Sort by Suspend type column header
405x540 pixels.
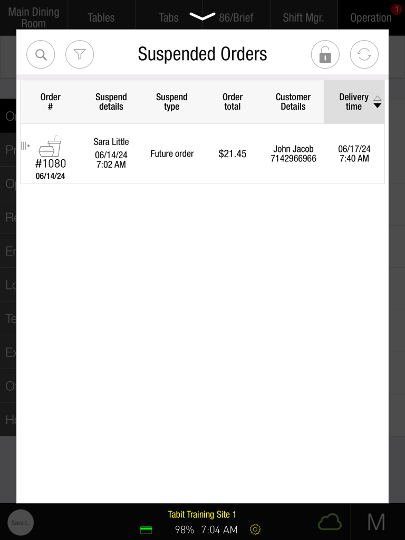coord(172,102)
